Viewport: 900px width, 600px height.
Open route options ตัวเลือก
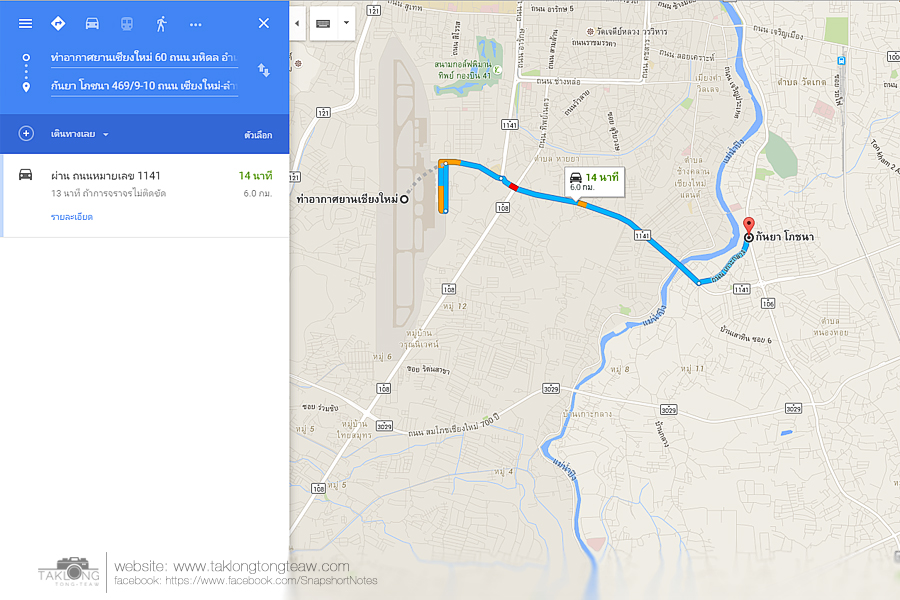click(258, 134)
